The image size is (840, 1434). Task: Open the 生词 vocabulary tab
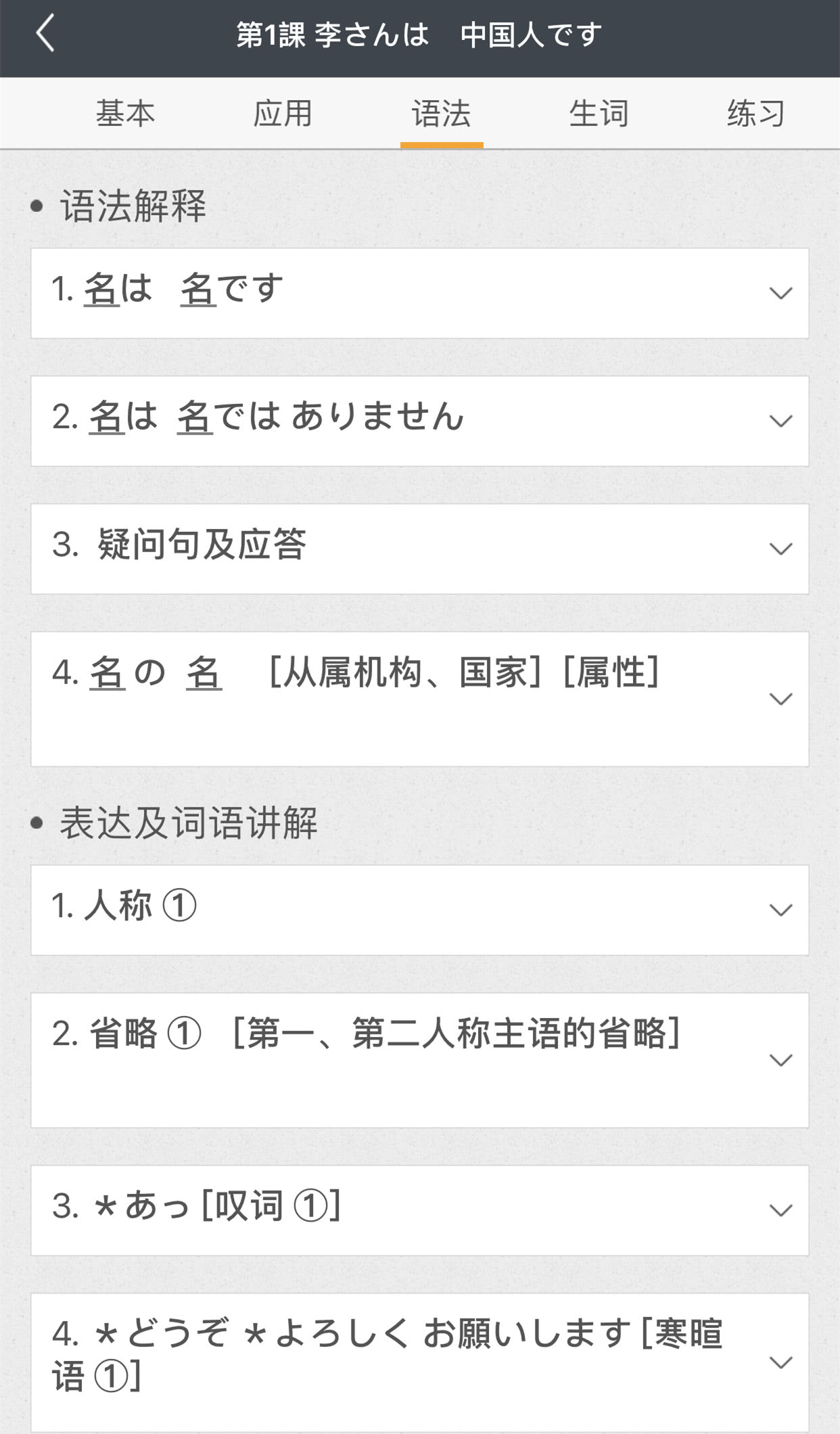click(x=599, y=113)
